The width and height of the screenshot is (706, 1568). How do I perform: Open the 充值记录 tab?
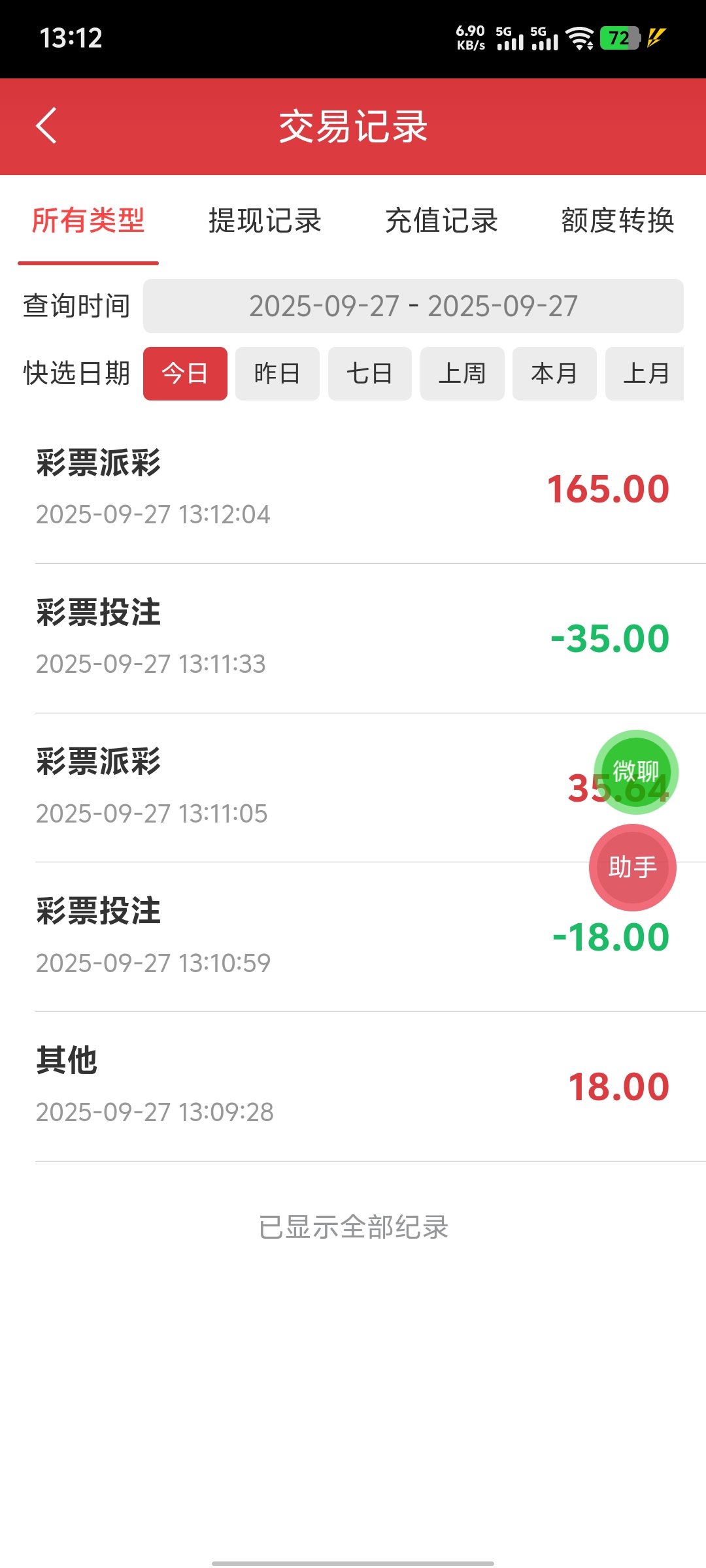(441, 221)
